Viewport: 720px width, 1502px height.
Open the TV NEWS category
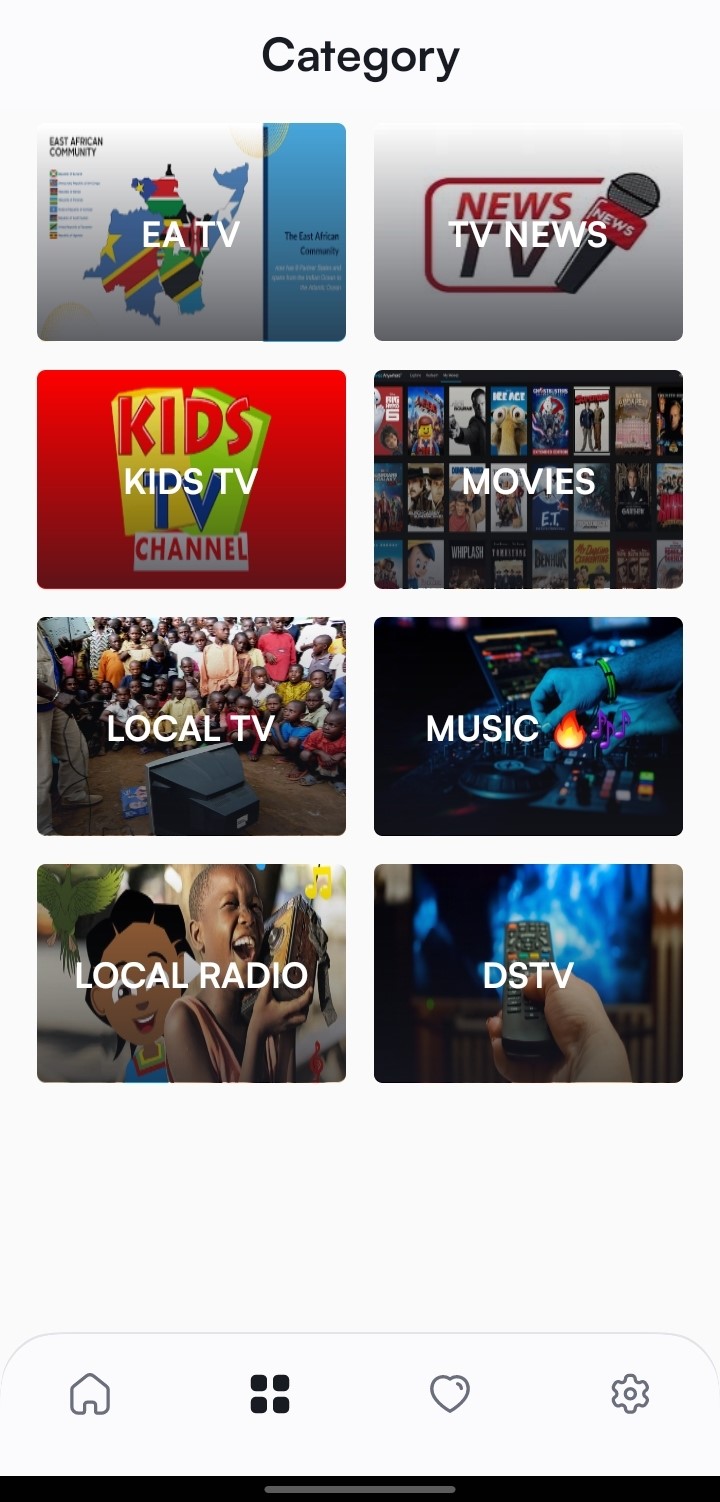(528, 232)
